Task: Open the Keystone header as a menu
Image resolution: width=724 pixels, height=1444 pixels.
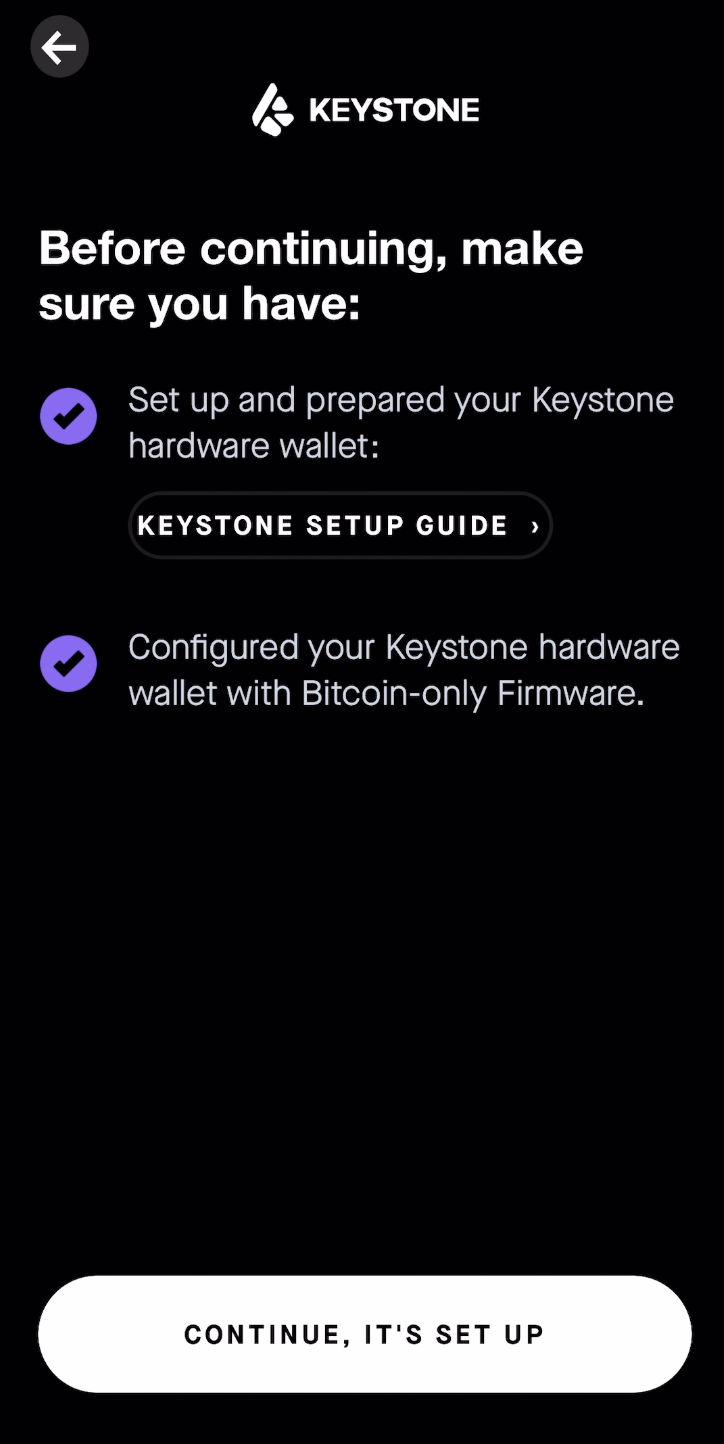Action: 365,109
